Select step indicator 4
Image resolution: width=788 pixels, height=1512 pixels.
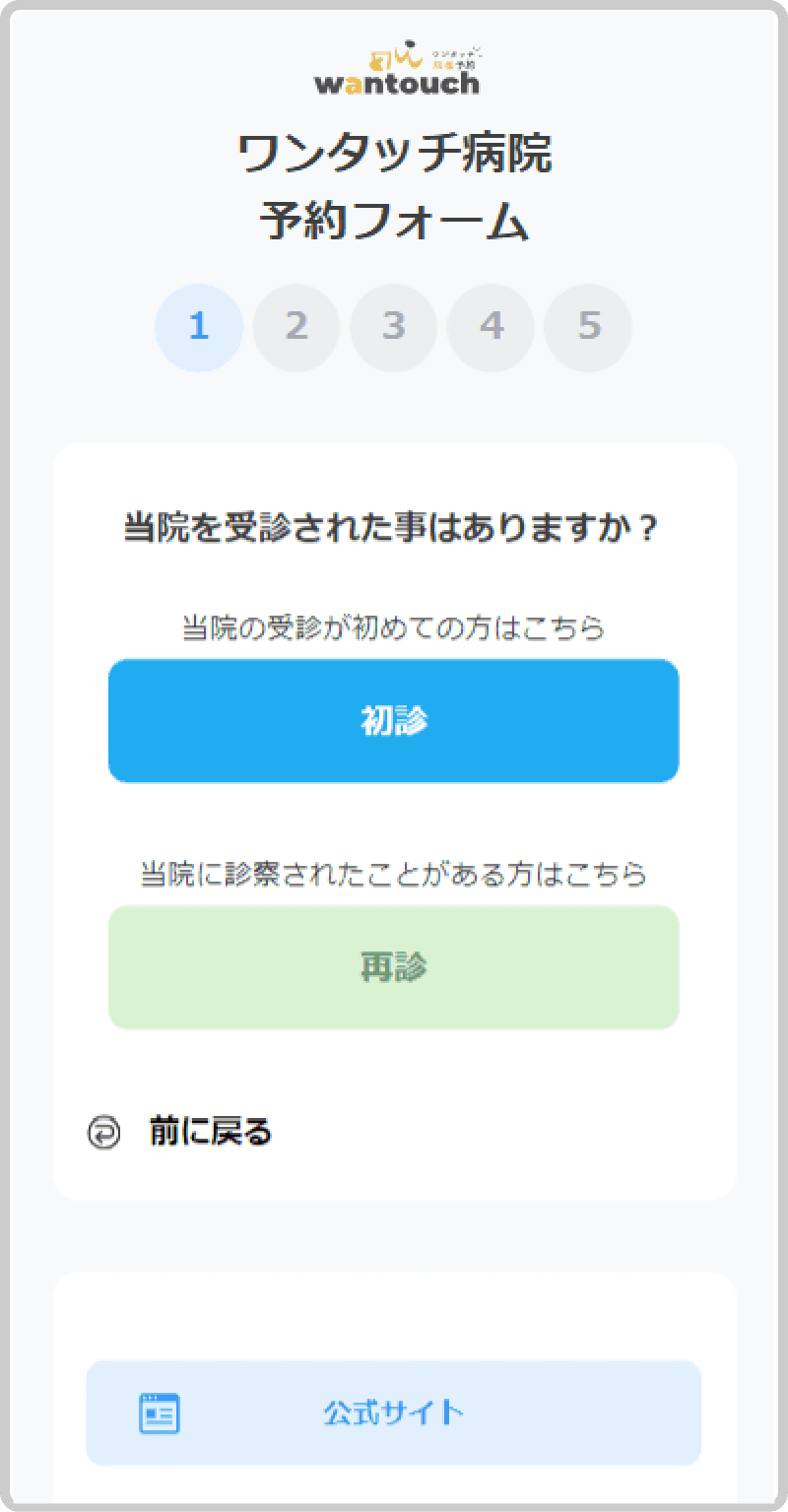(491, 328)
